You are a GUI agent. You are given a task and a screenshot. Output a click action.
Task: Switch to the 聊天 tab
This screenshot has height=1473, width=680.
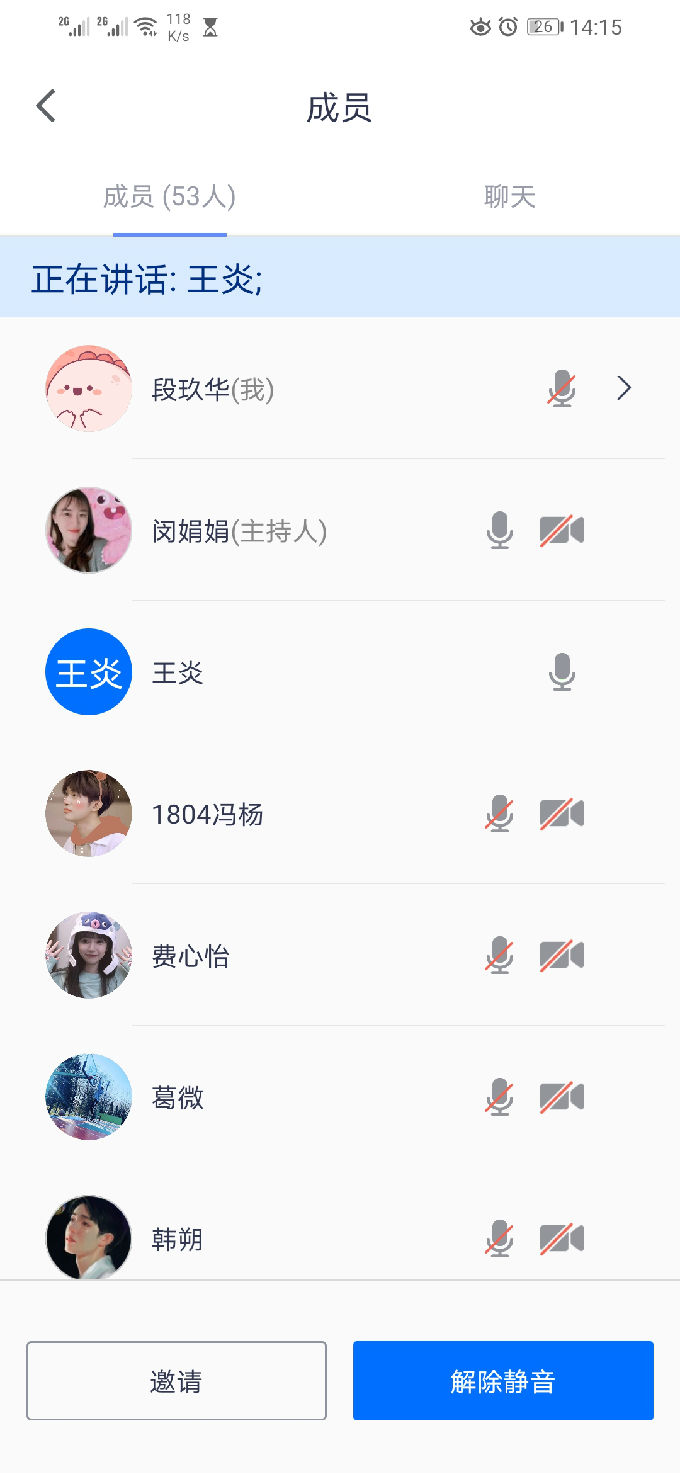coord(510,197)
